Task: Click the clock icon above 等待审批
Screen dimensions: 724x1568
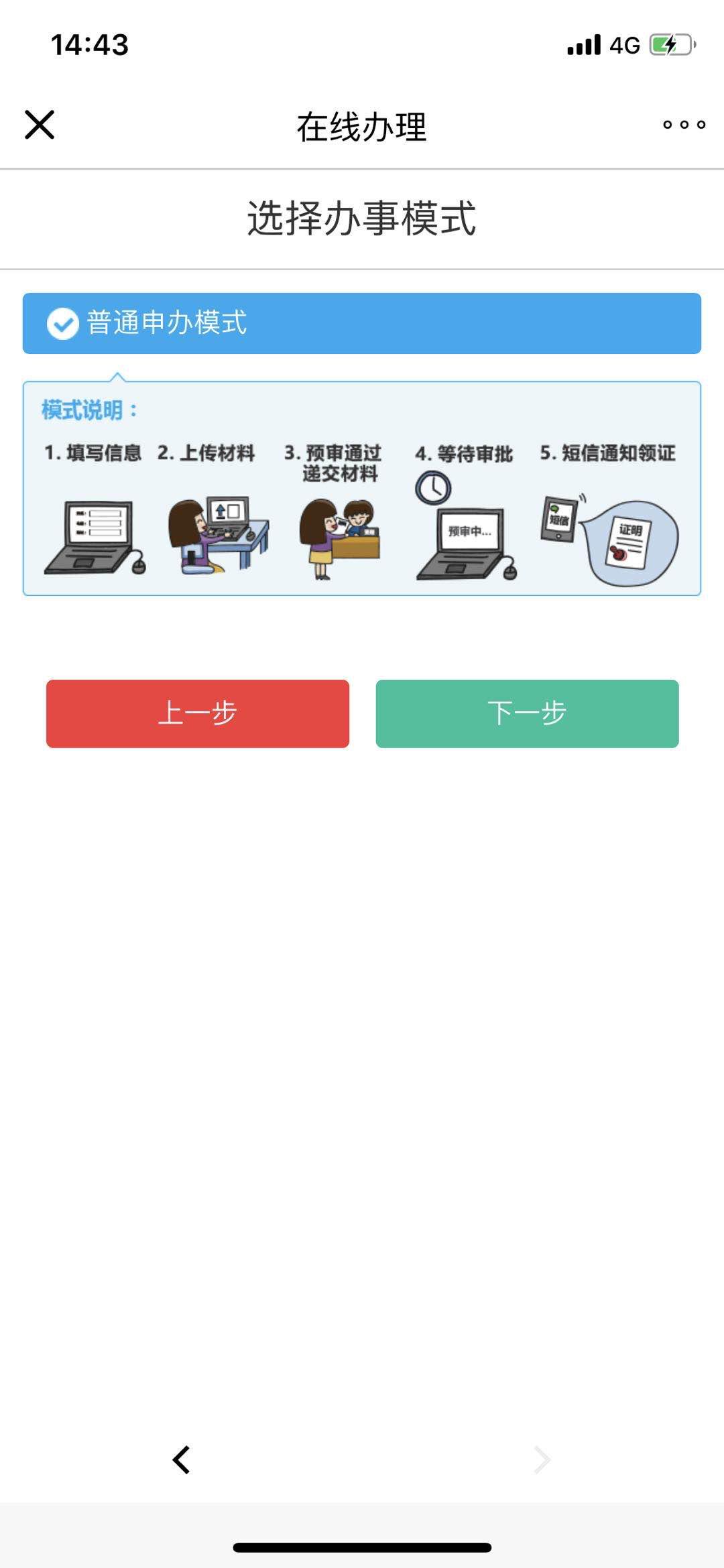Action: 432,486
